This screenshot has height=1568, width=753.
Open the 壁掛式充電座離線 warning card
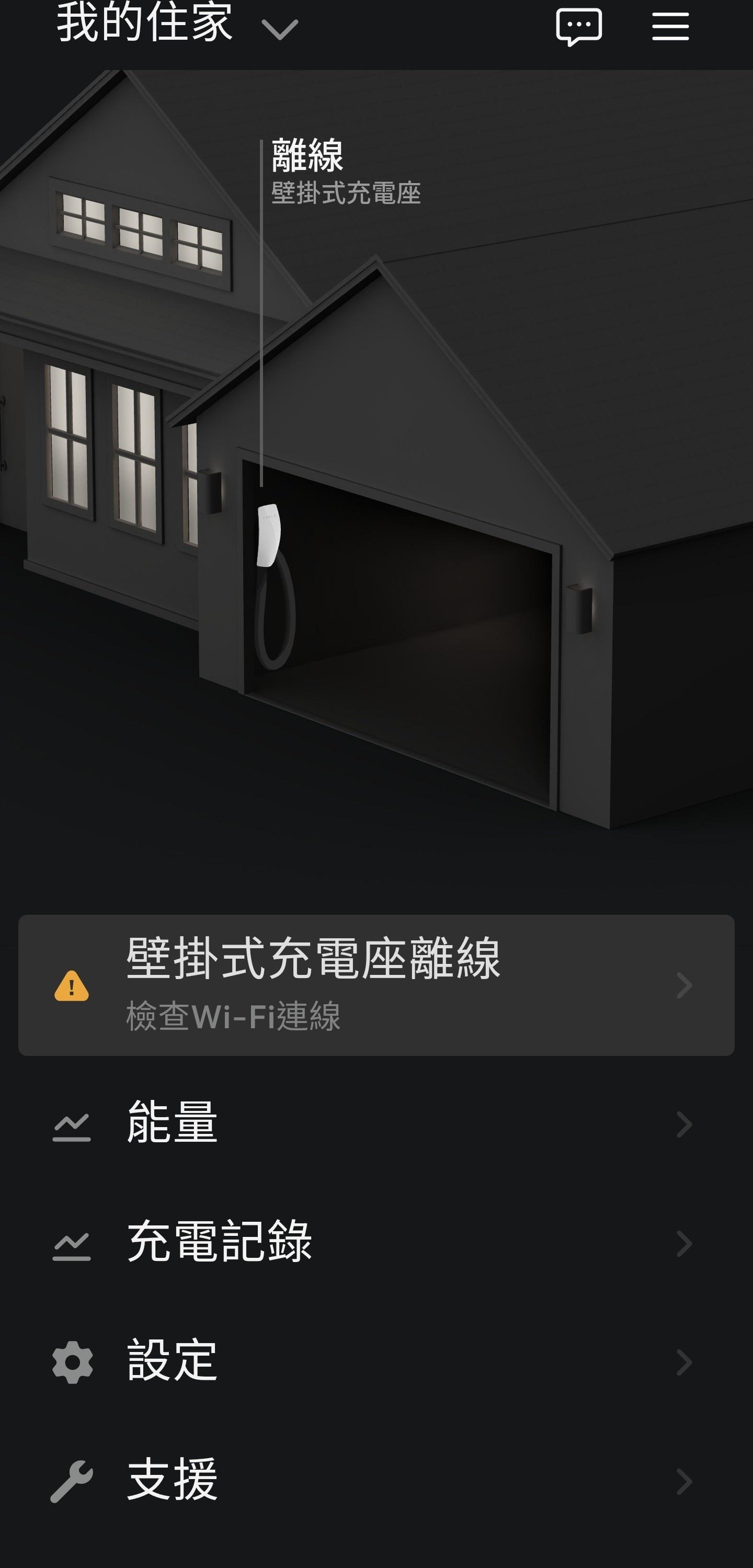(x=376, y=985)
